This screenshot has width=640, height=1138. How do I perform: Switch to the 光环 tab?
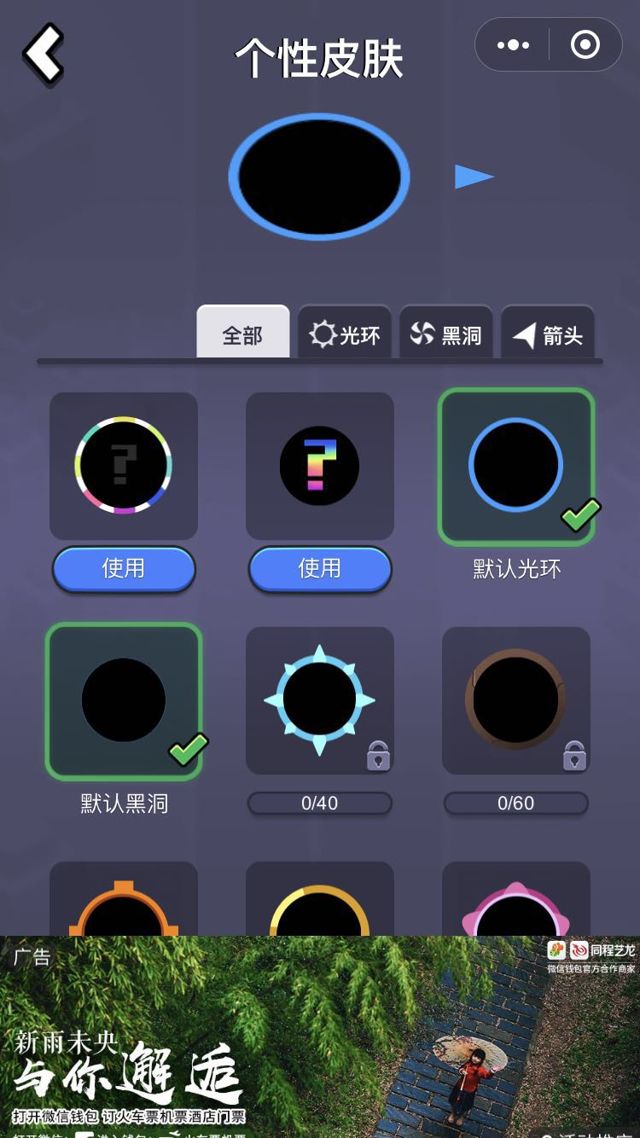[345, 334]
